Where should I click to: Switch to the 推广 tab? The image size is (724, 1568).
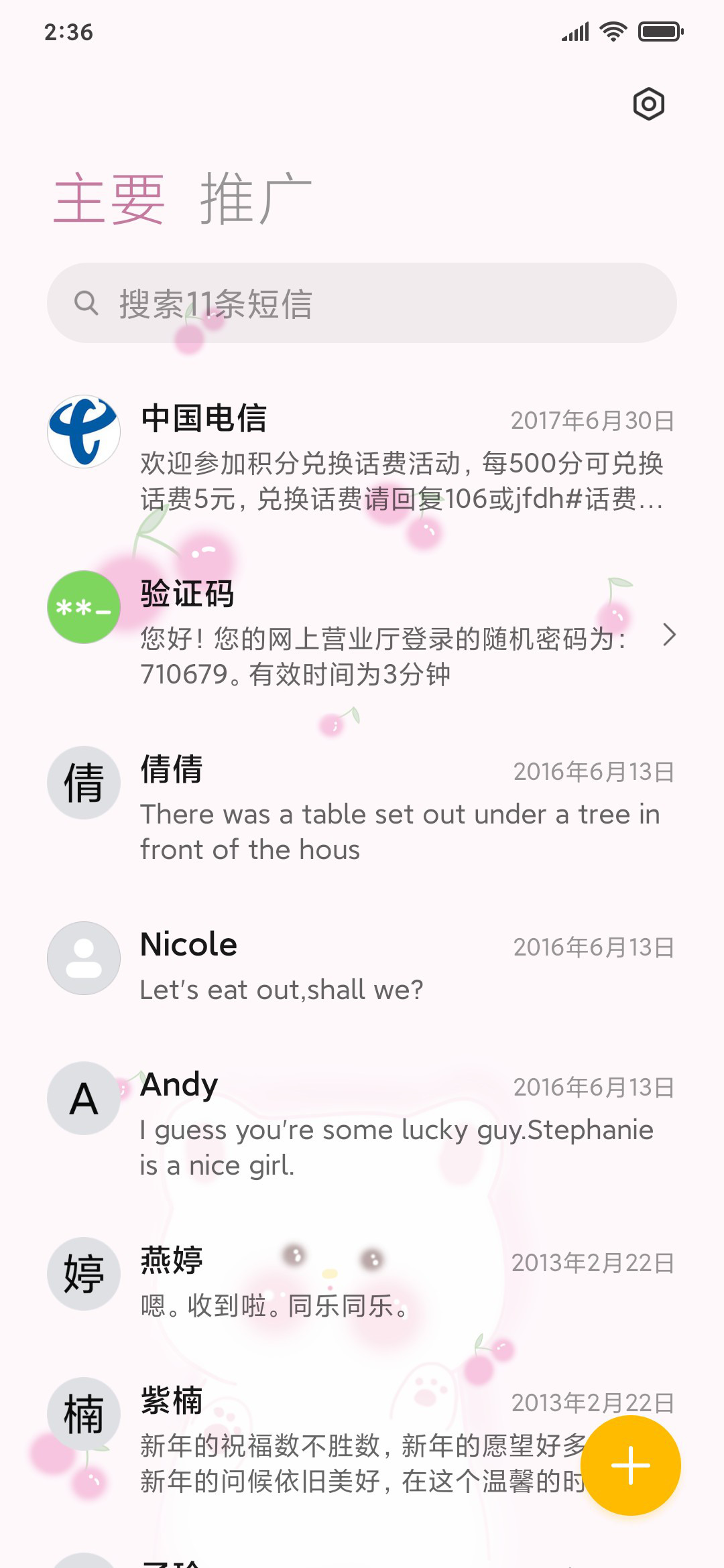(256, 198)
